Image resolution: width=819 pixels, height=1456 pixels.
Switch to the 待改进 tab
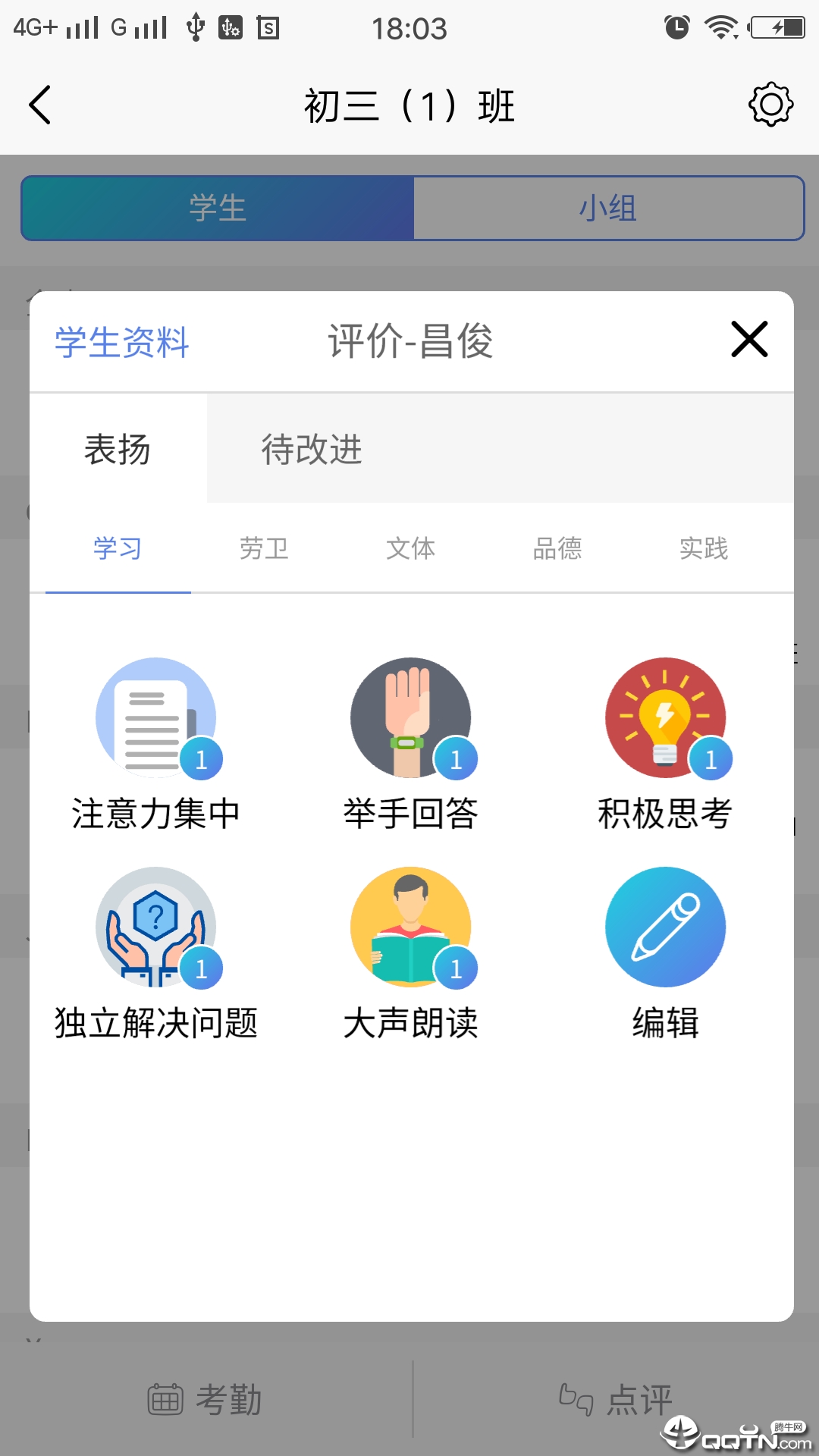312,449
